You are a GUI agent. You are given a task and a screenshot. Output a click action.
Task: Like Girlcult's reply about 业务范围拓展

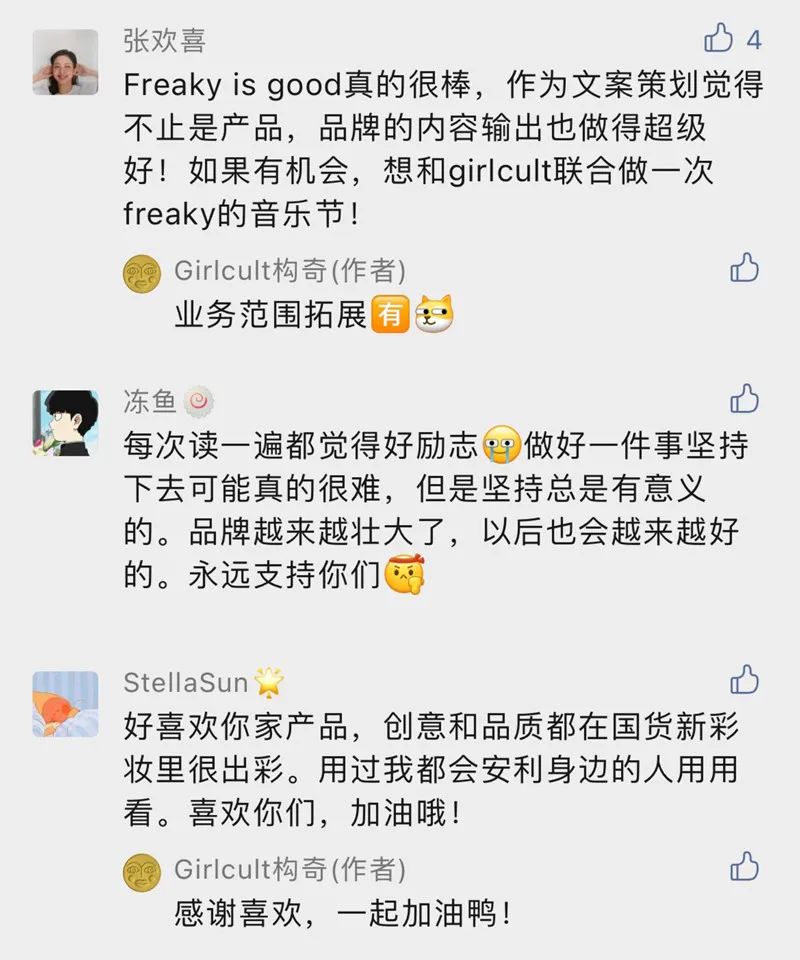tap(744, 268)
